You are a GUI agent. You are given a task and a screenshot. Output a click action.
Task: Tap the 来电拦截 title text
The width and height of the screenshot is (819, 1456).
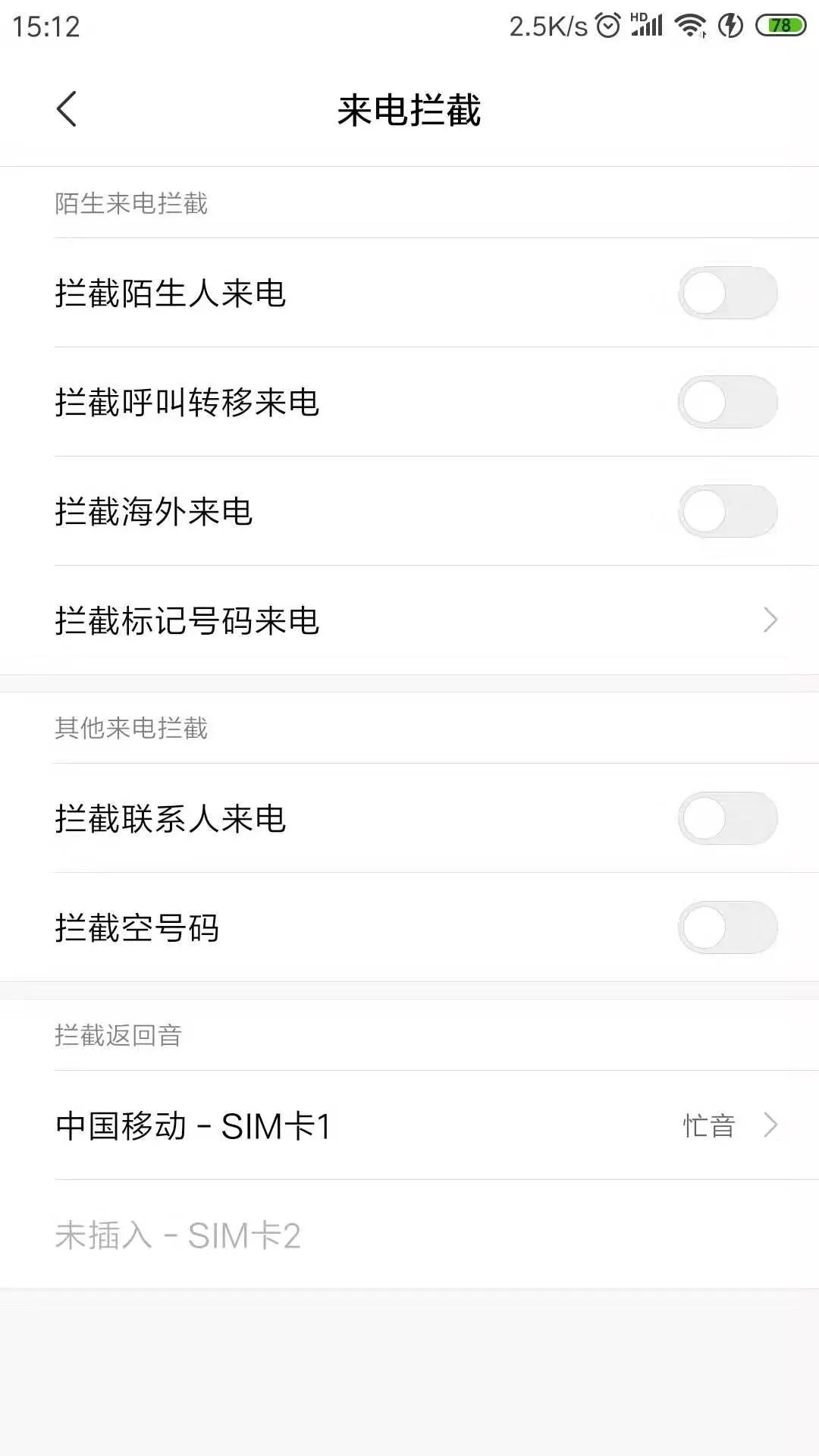pos(409,108)
